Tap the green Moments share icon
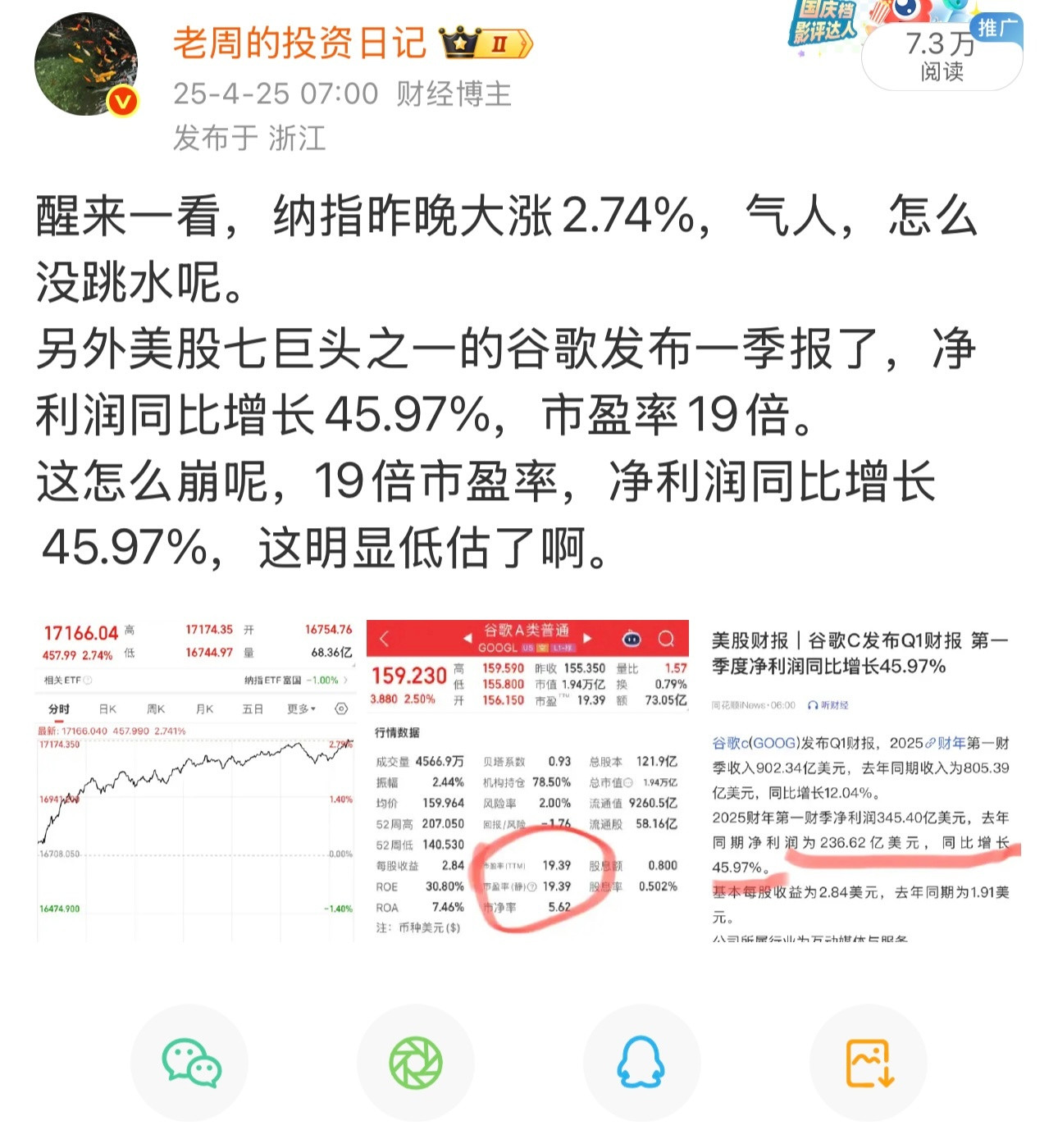1058x1148 pixels. click(417, 1062)
